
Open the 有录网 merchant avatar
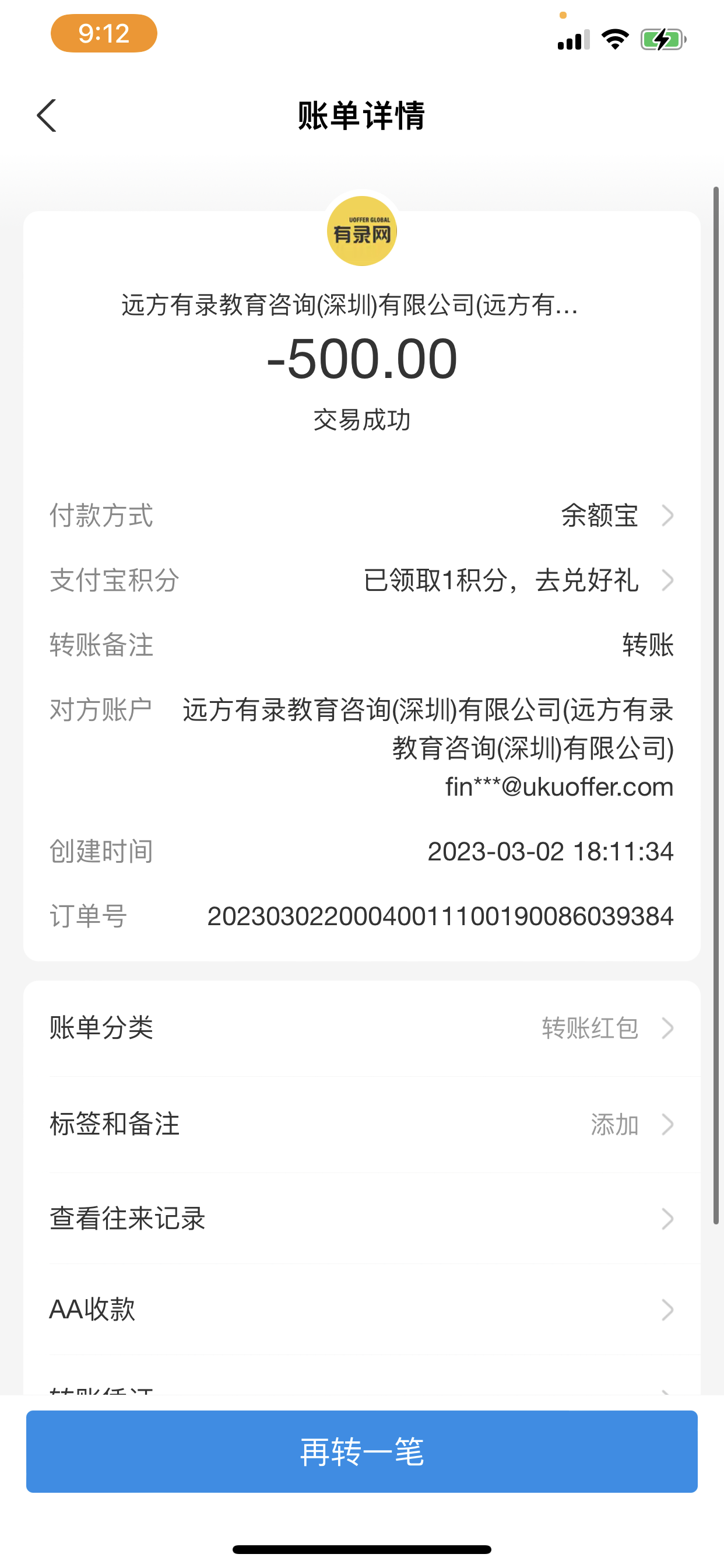click(x=362, y=232)
